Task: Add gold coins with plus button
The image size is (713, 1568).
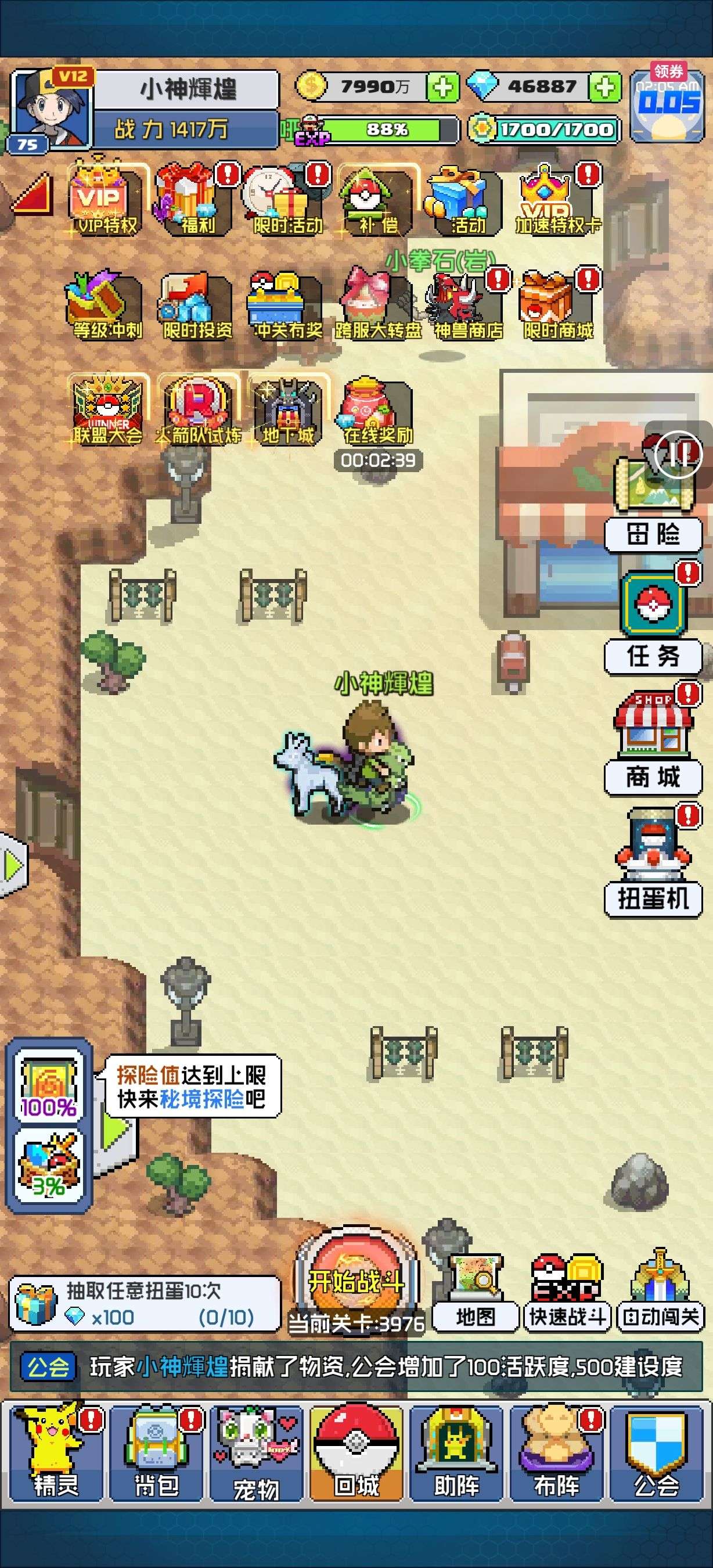Action: coord(442,88)
